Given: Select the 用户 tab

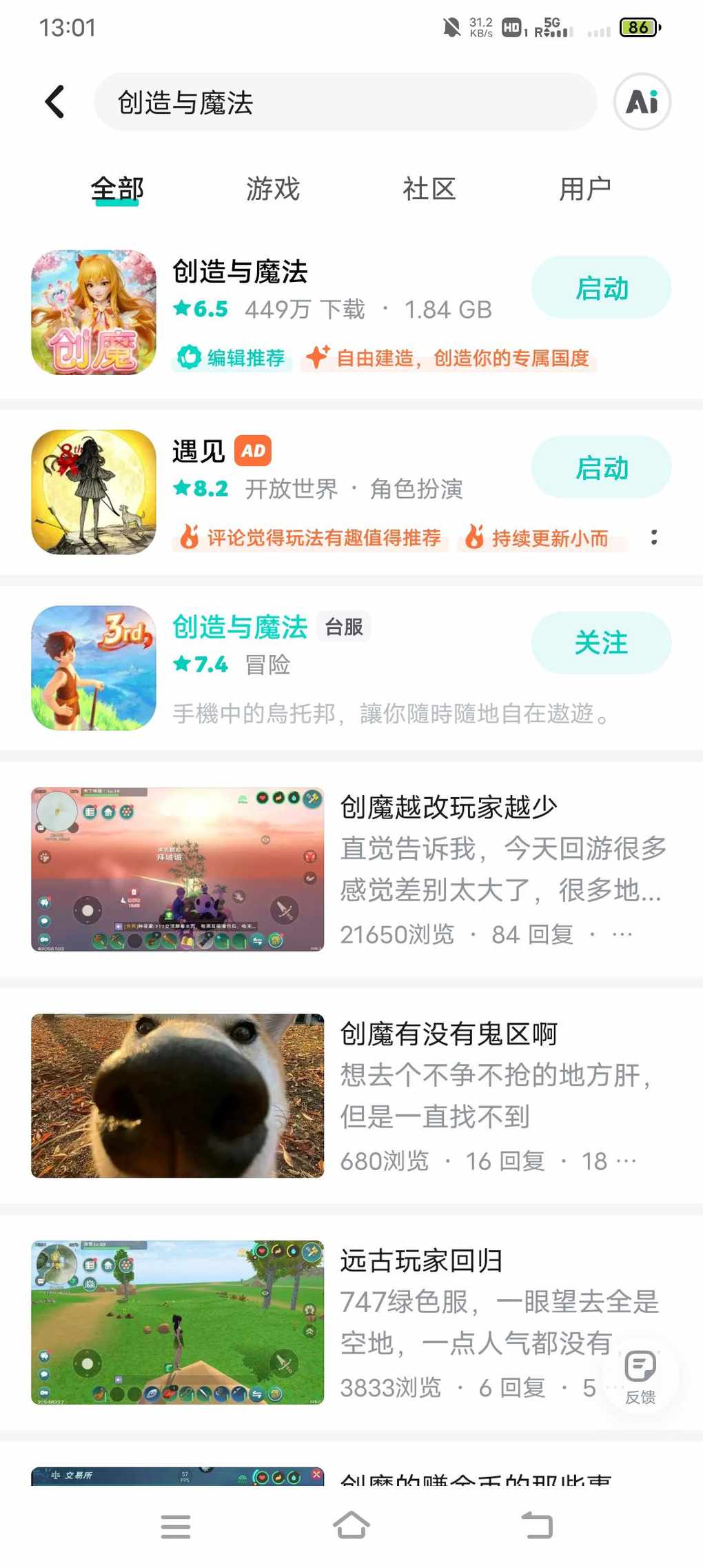Looking at the screenshot, I should [584, 189].
